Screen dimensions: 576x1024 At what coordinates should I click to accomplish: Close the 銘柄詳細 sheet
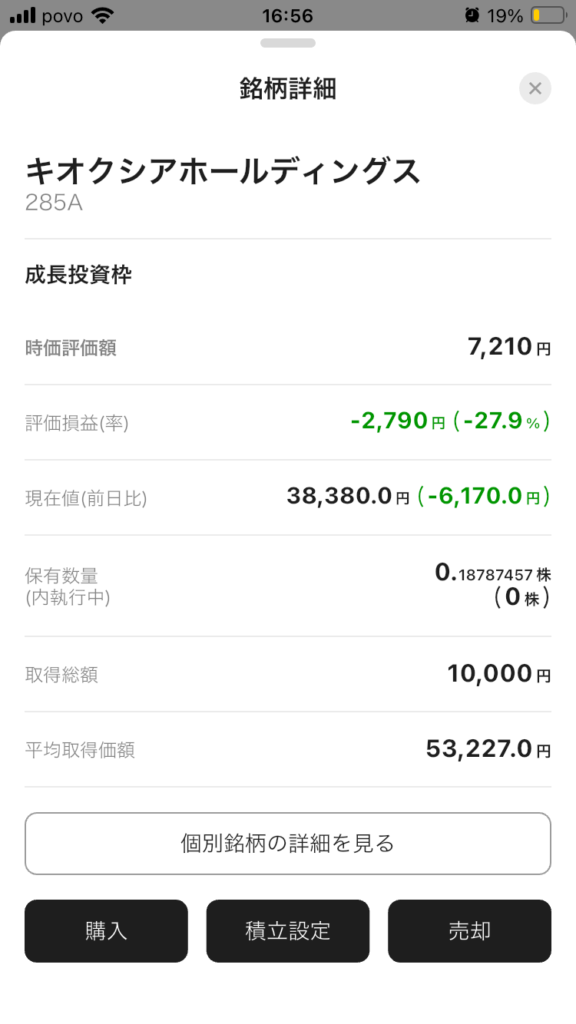(x=535, y=88)
